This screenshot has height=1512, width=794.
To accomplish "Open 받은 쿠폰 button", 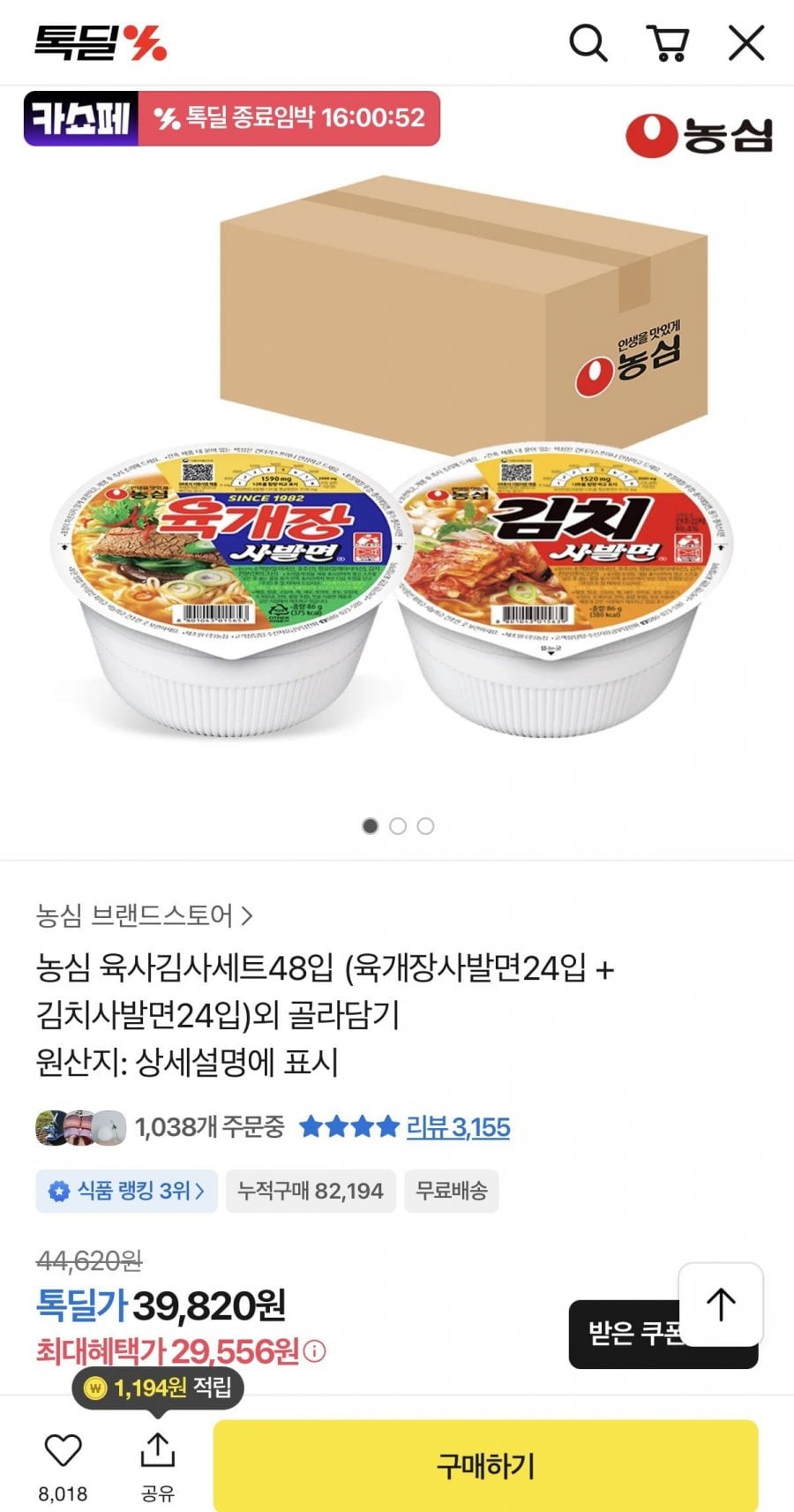I will [x=625, y=1335].
